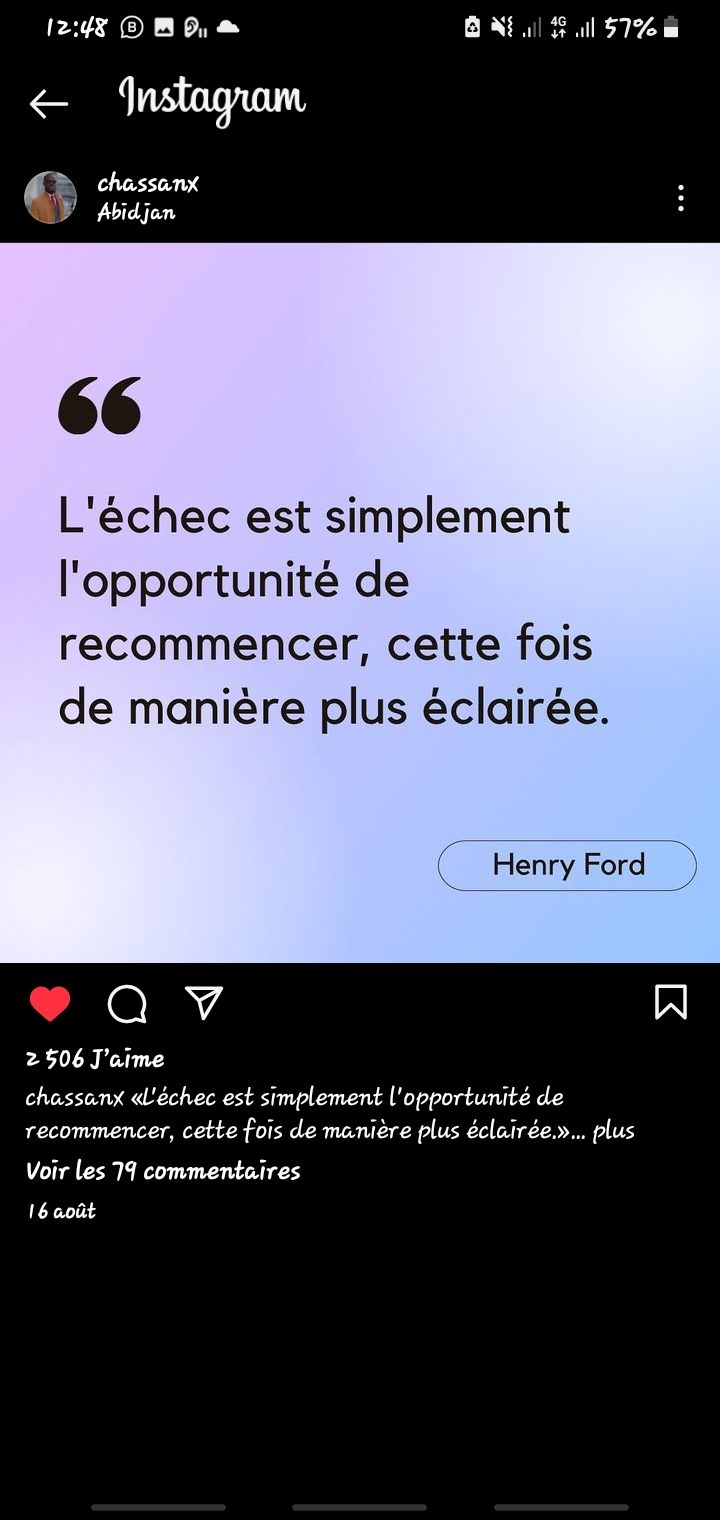Open the post's three-dot options menu
This screenshot has height=1520, width=720.
[x=680, y=198]
